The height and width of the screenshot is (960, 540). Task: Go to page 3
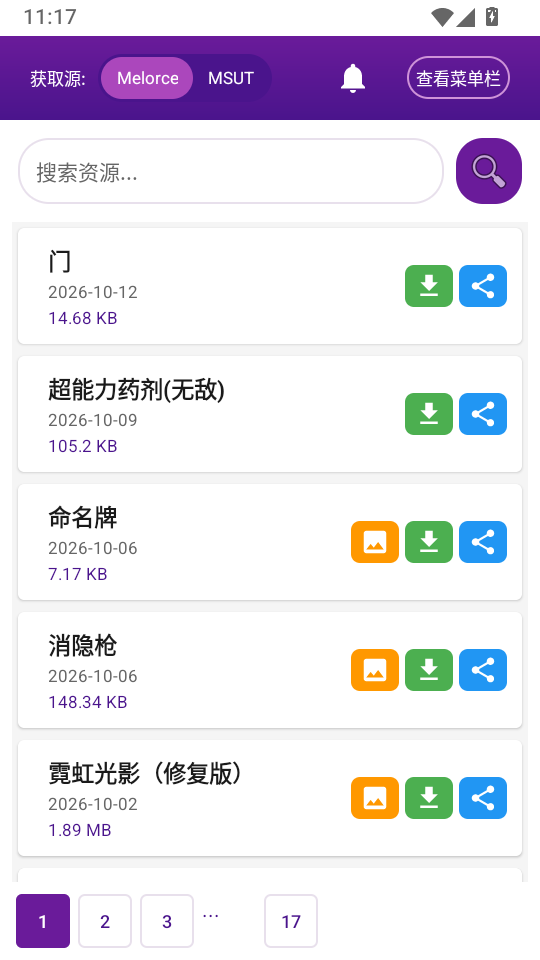point(167,921)
